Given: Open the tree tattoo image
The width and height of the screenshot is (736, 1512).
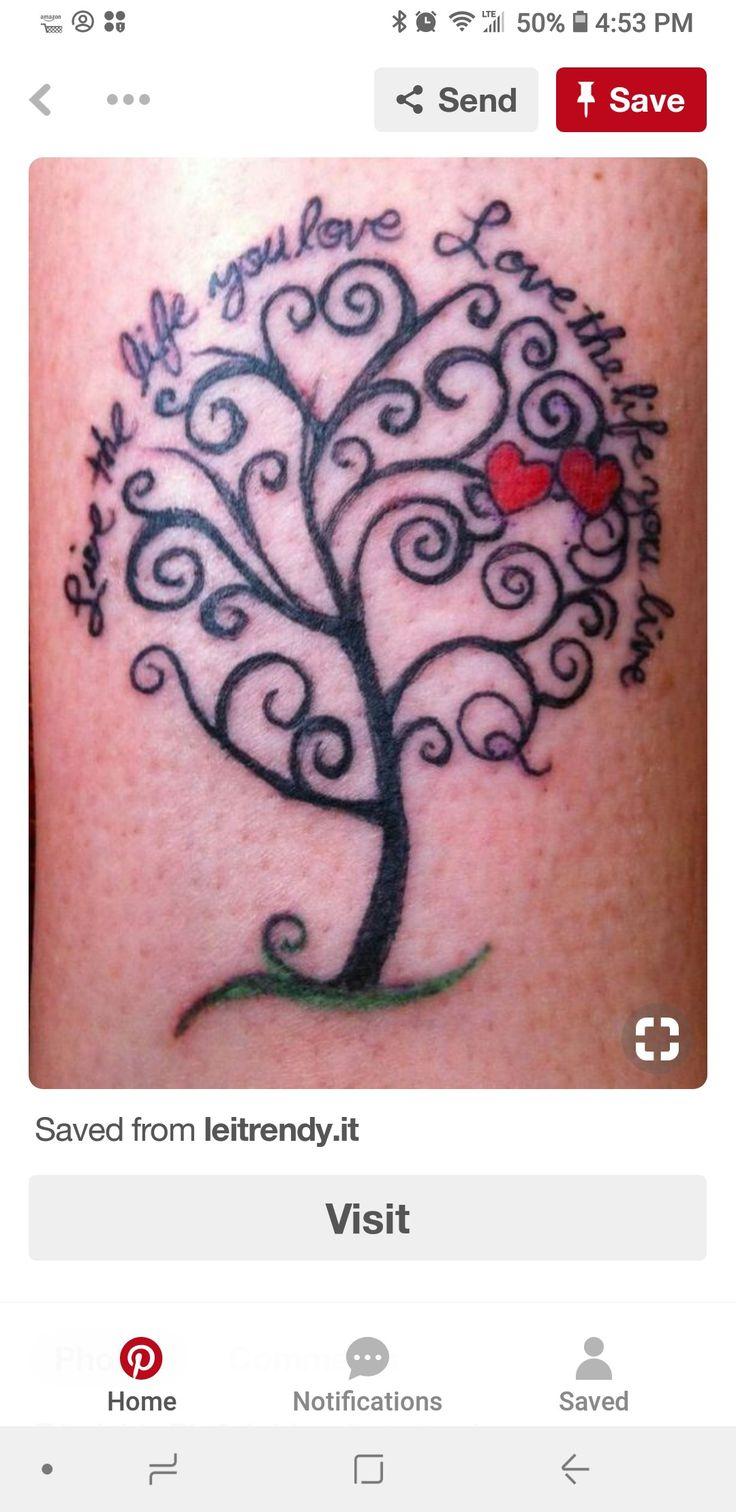Looking at the screenshot, I should (x=368, y=622).
